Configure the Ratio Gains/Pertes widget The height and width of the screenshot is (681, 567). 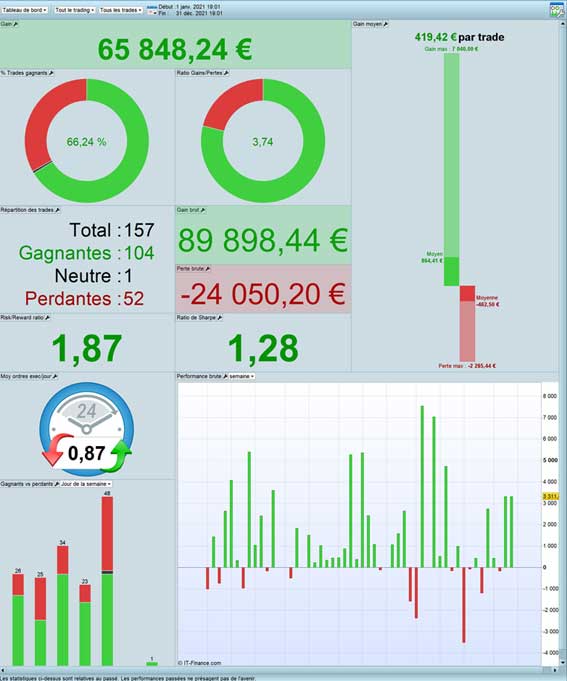(x=226, y=73)
